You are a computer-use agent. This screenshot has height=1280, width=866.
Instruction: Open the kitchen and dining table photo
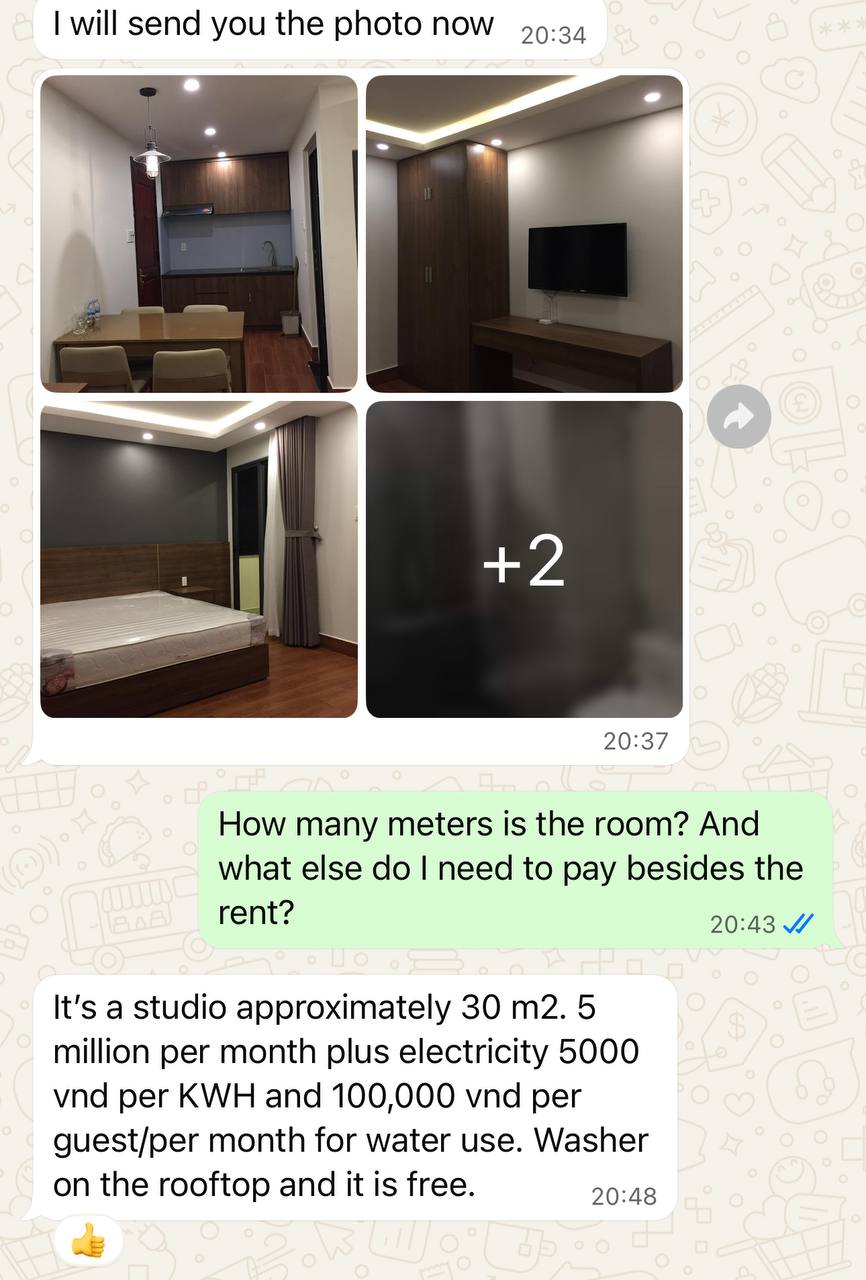(198, 233)
